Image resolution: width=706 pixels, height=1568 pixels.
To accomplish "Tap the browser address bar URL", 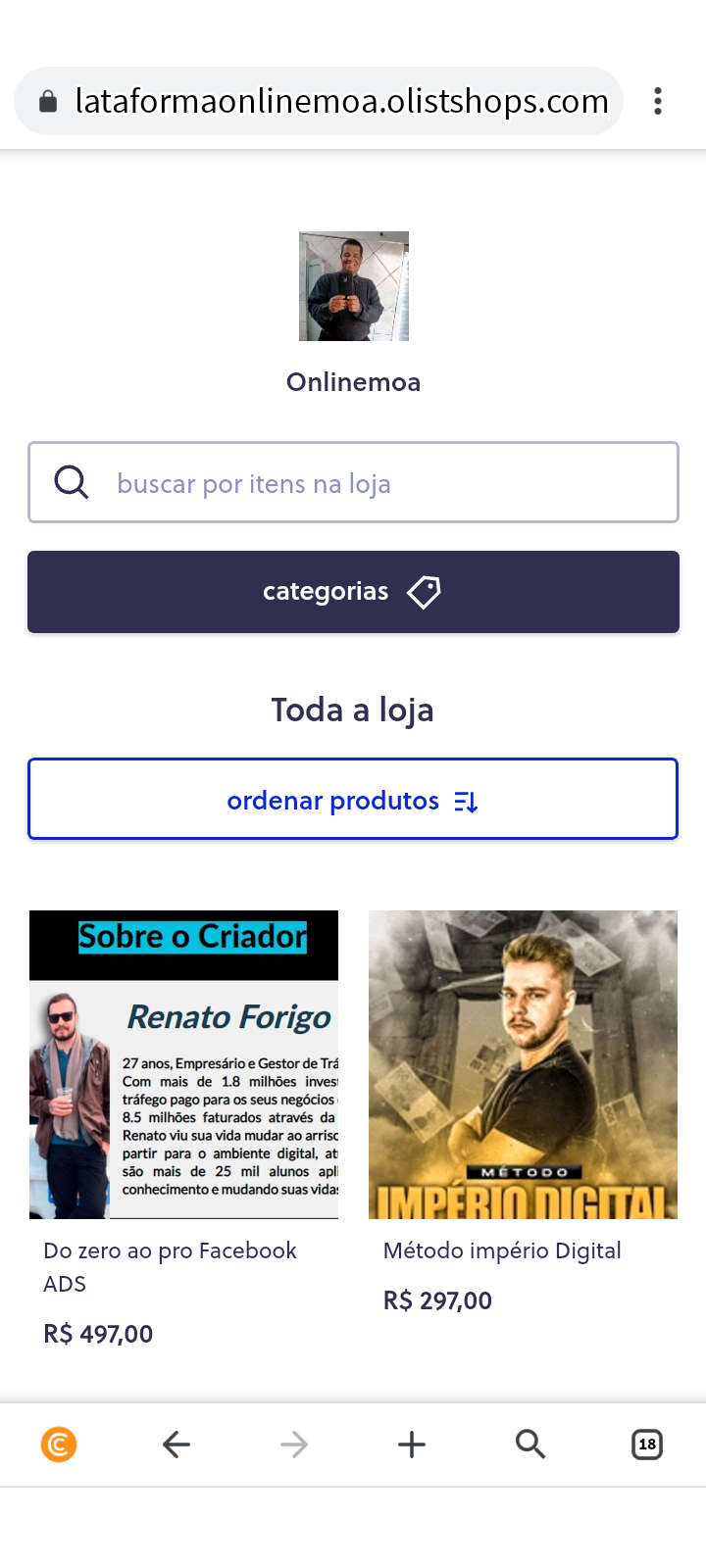I will tap(341, 101).
